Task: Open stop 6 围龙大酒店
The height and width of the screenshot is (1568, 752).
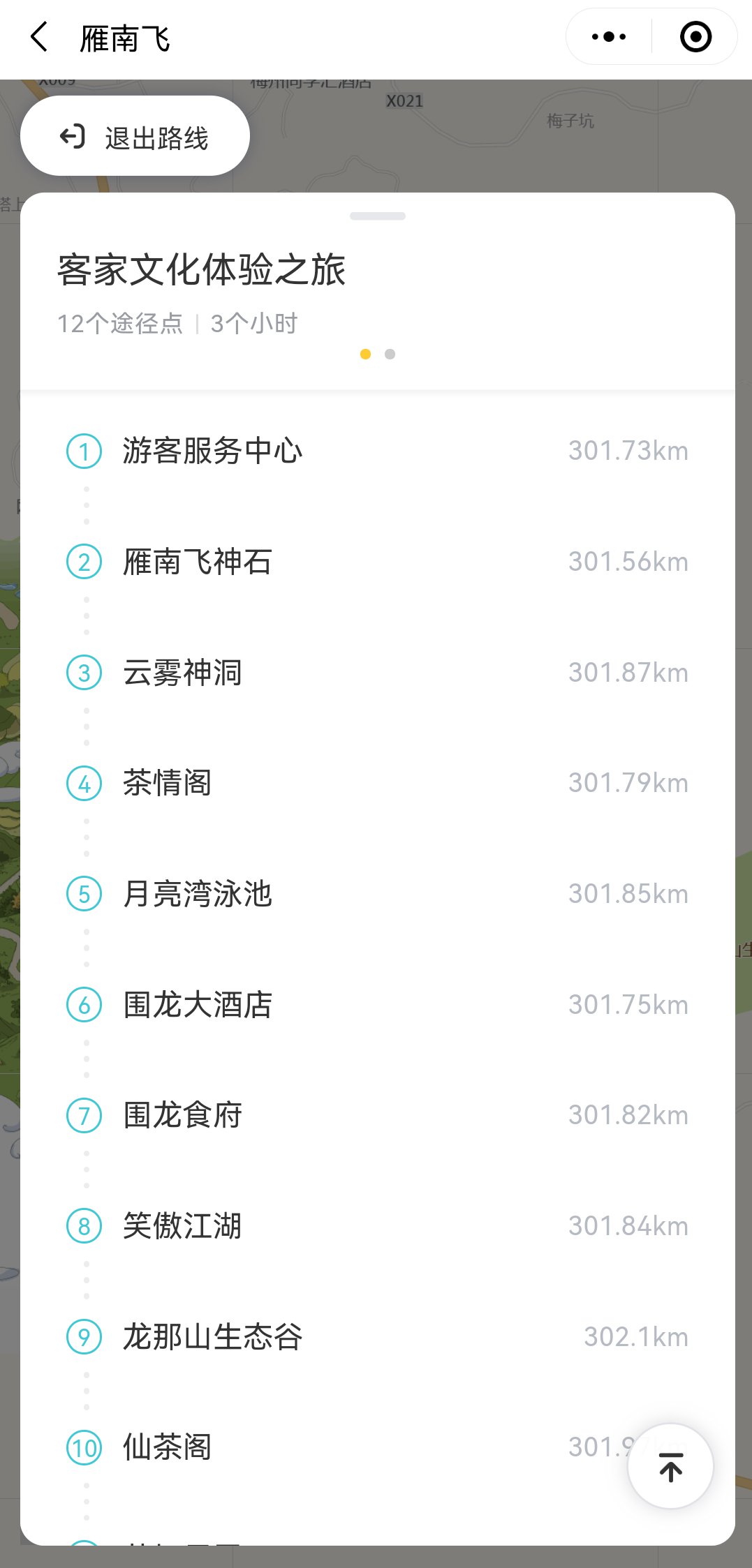Action: (377, 1005)
